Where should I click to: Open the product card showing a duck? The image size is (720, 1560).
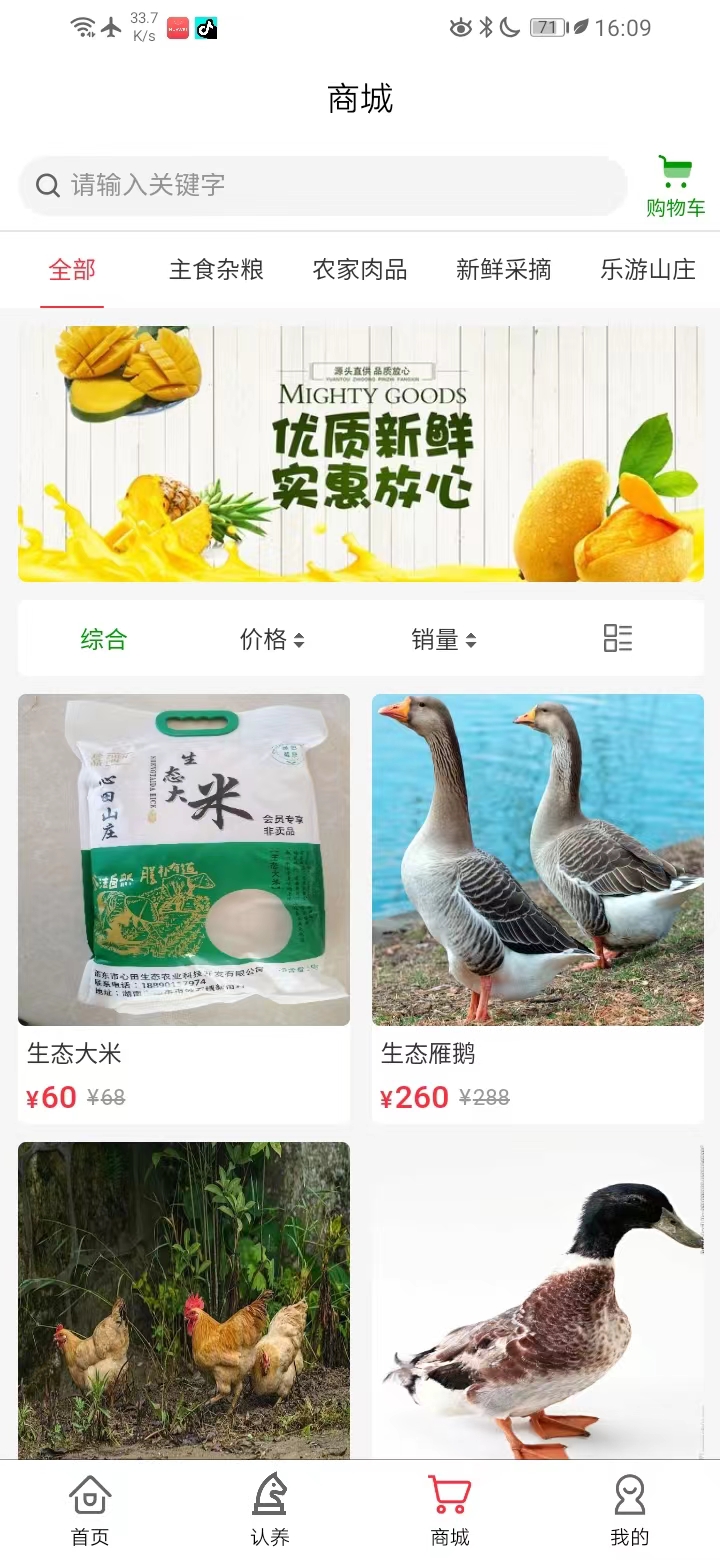point(538,1300)
